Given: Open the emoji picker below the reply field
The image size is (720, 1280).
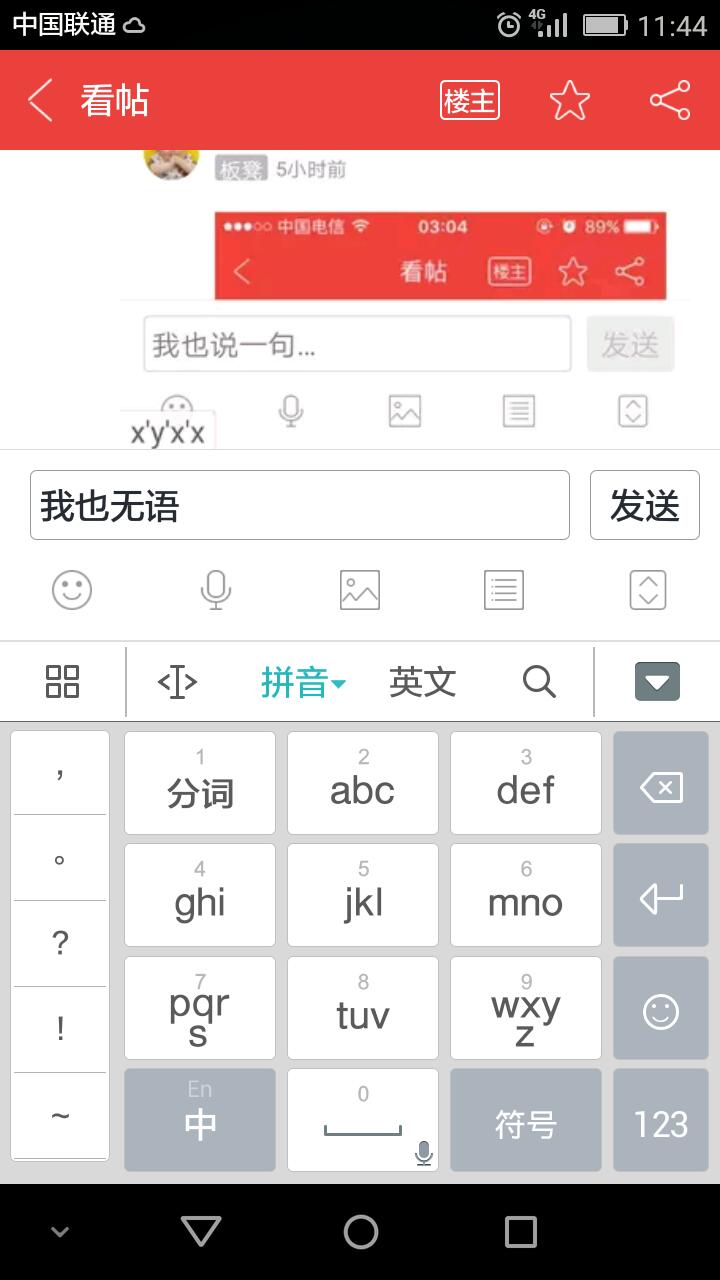Looking at the screenshot, I should click(72, 590).
